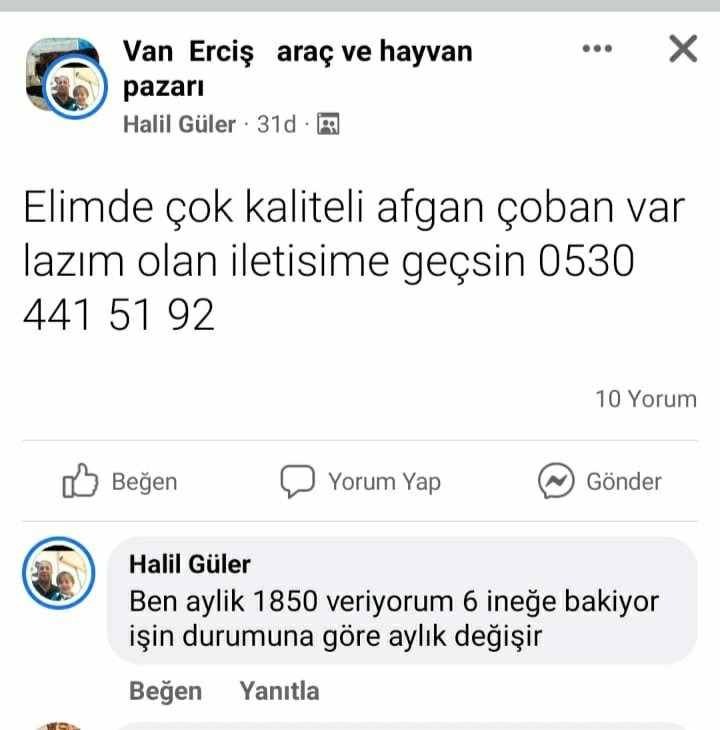Screen dimensions: 720x730
Task: Open the post author Halil Güler's profile
Action: [x=179, y=125]
